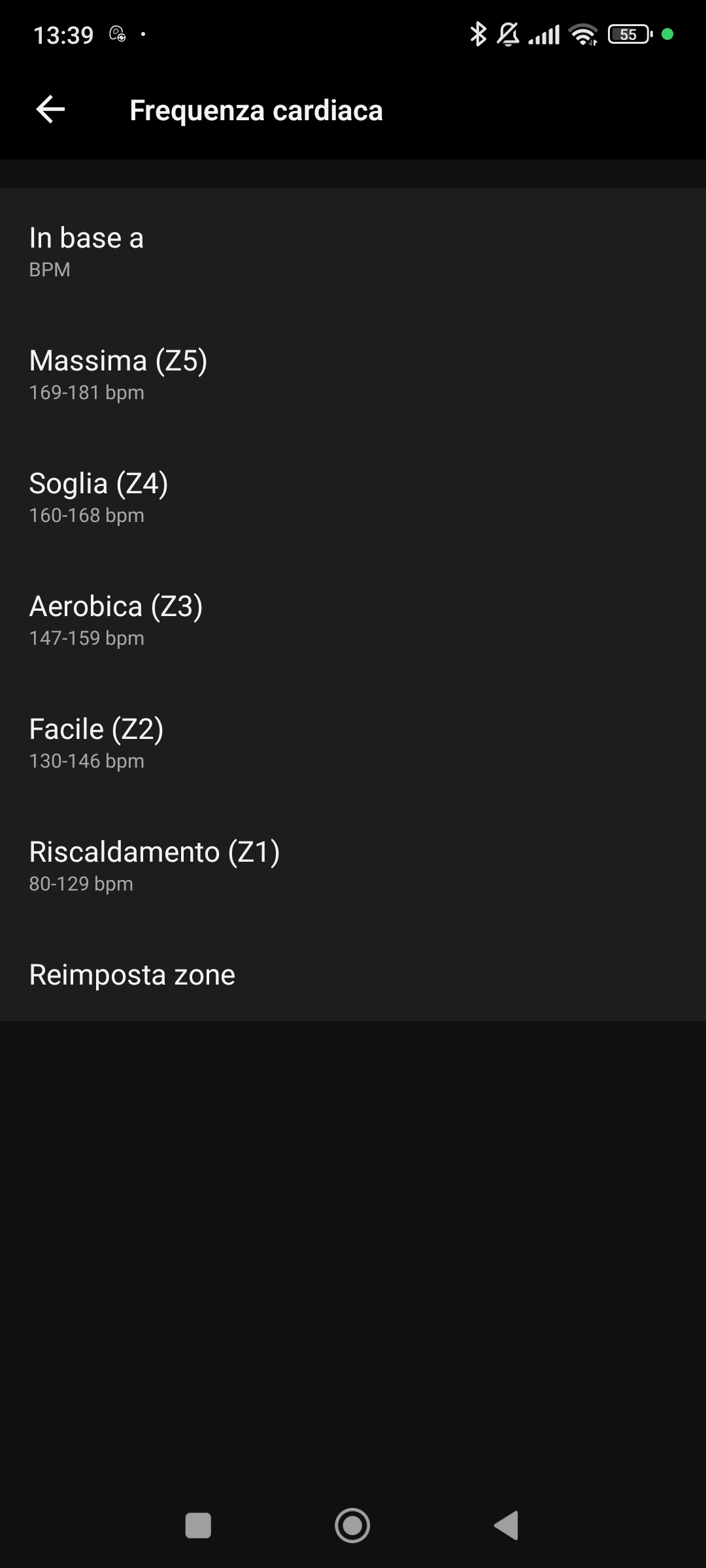Select the Aerobica (Z3) zone

click(x=353, y=619)
